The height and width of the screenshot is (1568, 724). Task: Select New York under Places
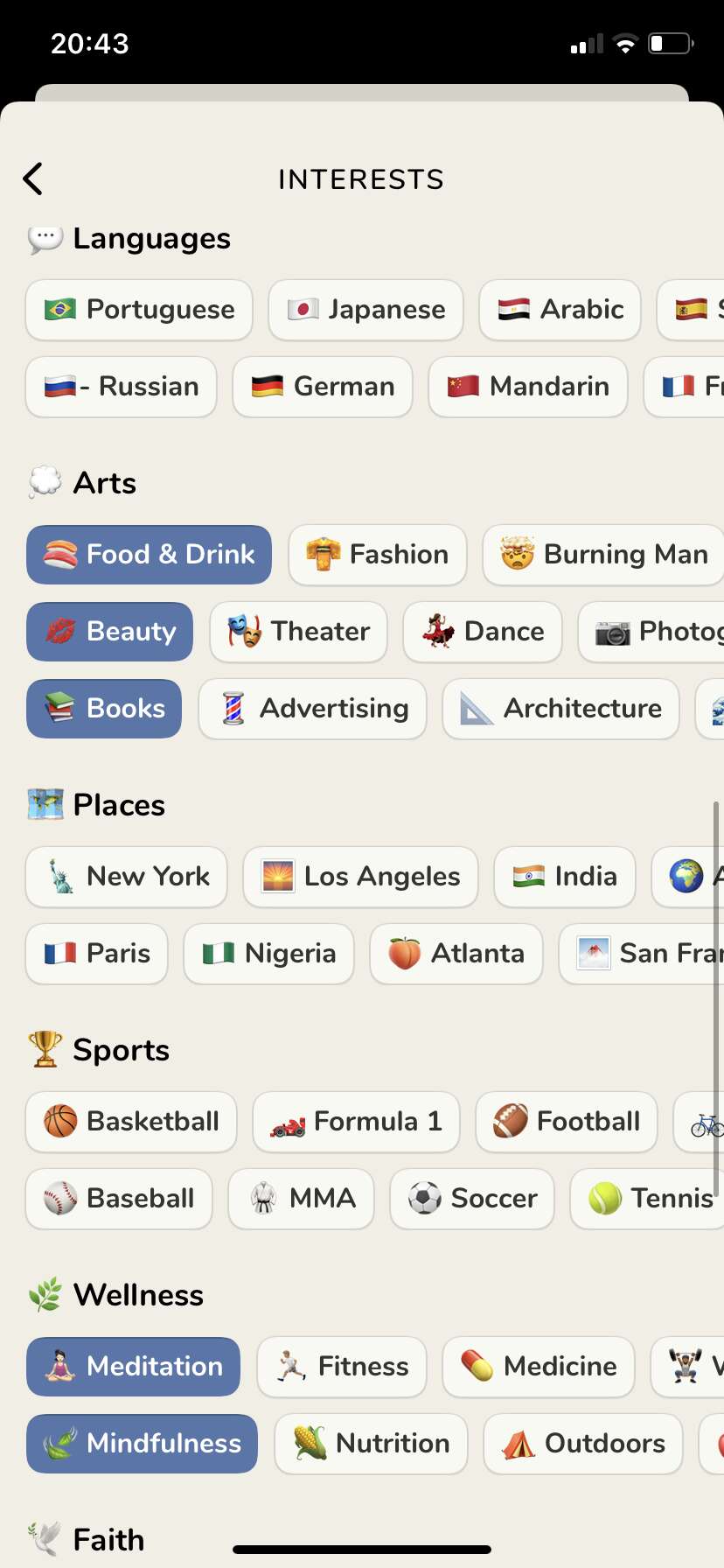click(127, 877)
